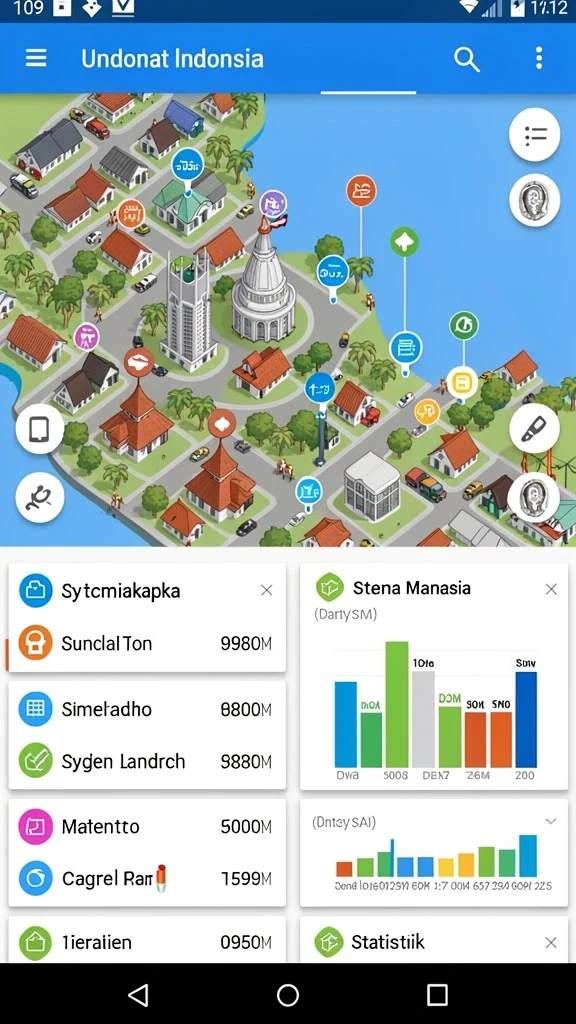Viewport: 576px width, 1024px height.
Task: Tap the search magnifier icon
Action: 467,59
